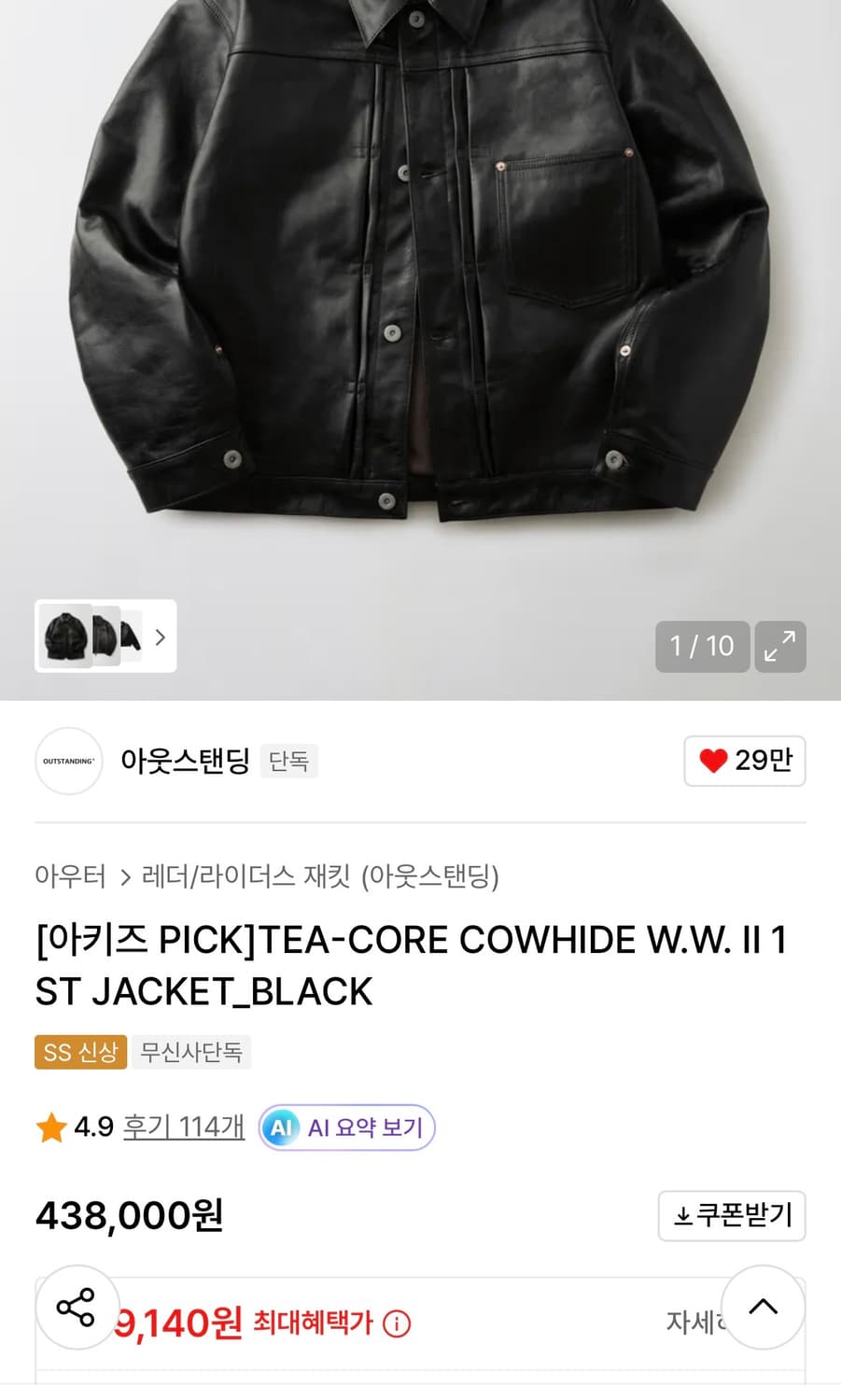Image resolution: width=841 pixels, height=1400 pixels.
Task: Open AI 요약 보기 summary
Action: point(345,1127)
